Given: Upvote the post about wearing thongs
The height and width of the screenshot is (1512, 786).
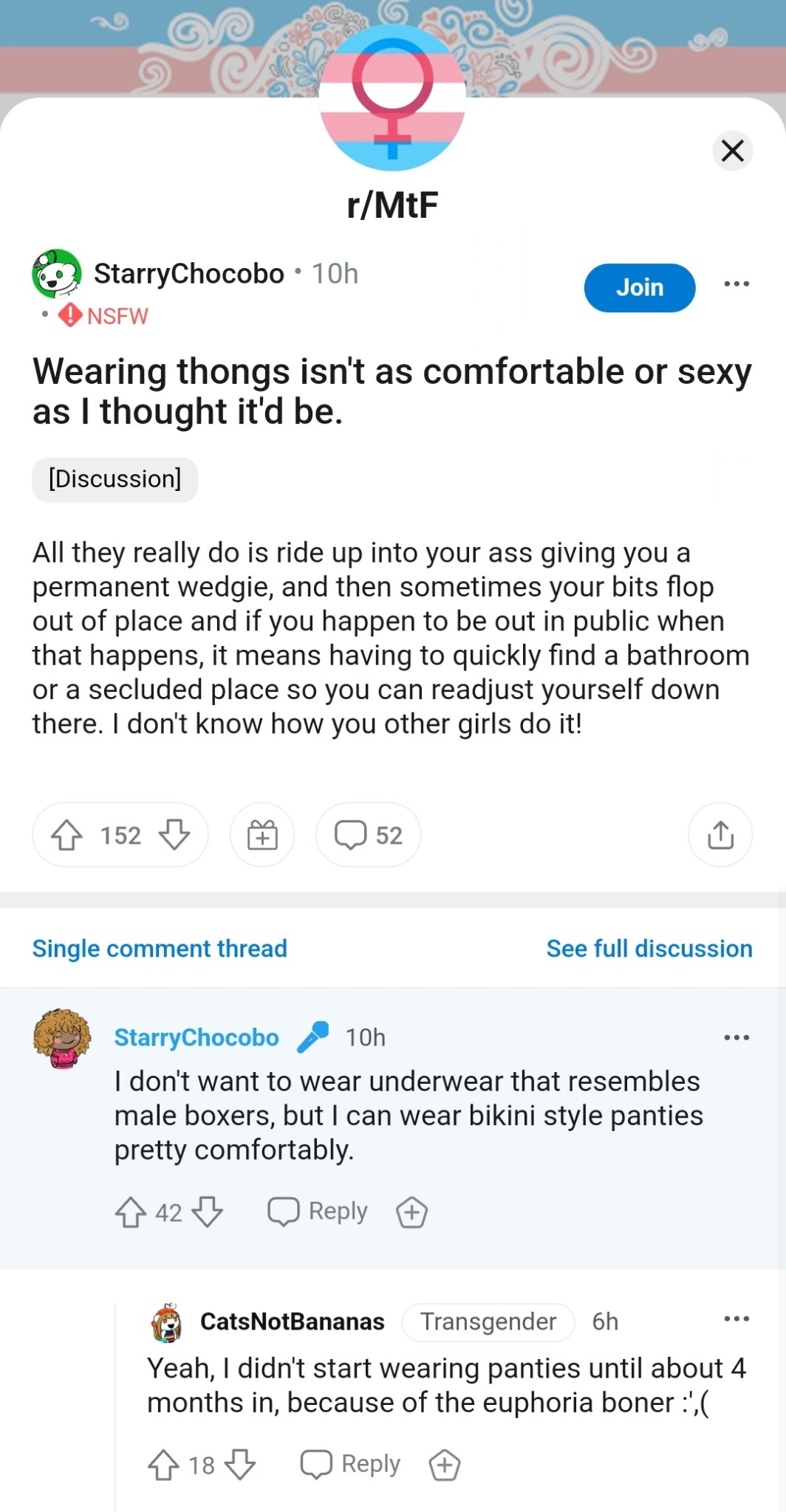Looking at the screenshot, I should coord(67,835).
